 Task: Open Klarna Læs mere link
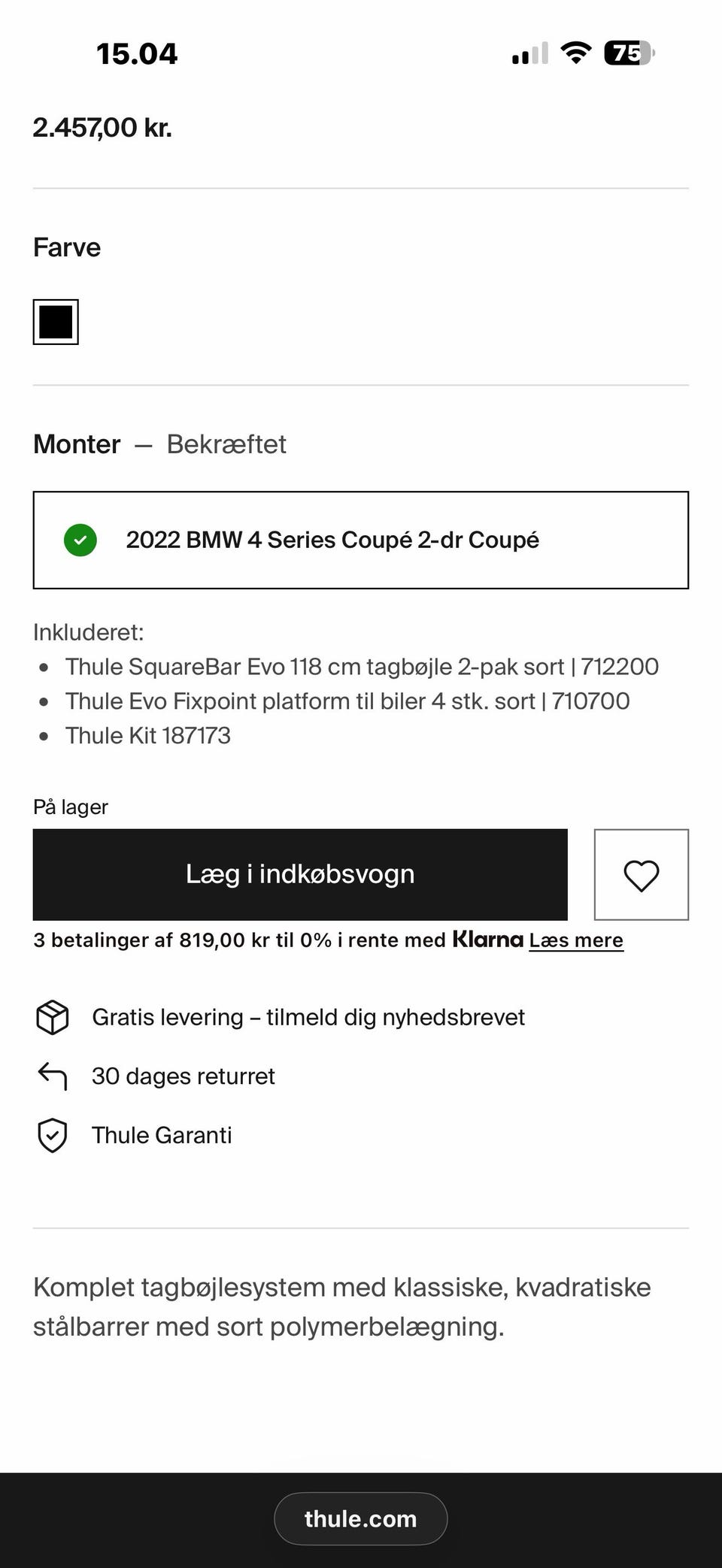[x=576, y=940]
